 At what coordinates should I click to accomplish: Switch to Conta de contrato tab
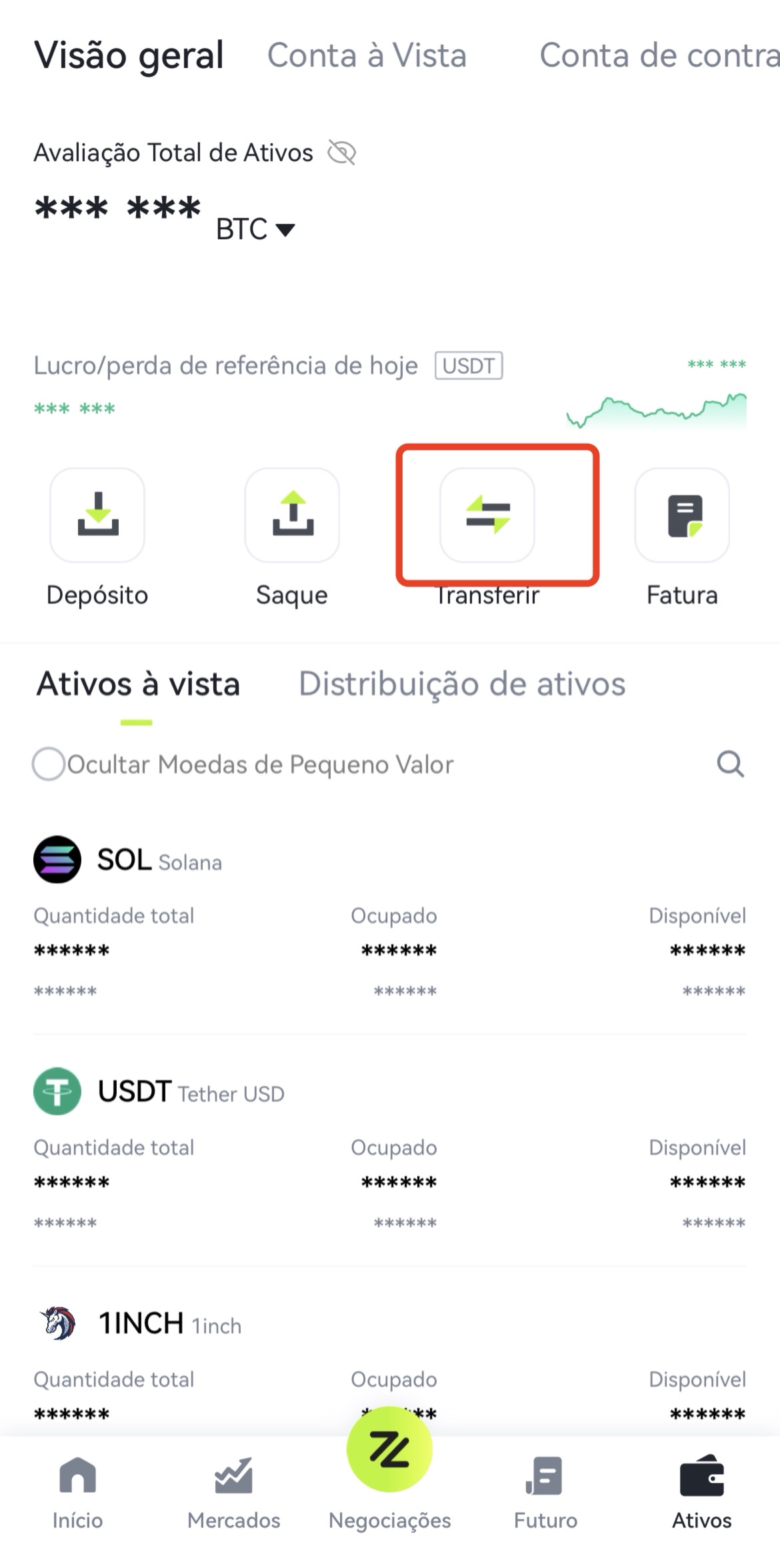pos(659,55)
